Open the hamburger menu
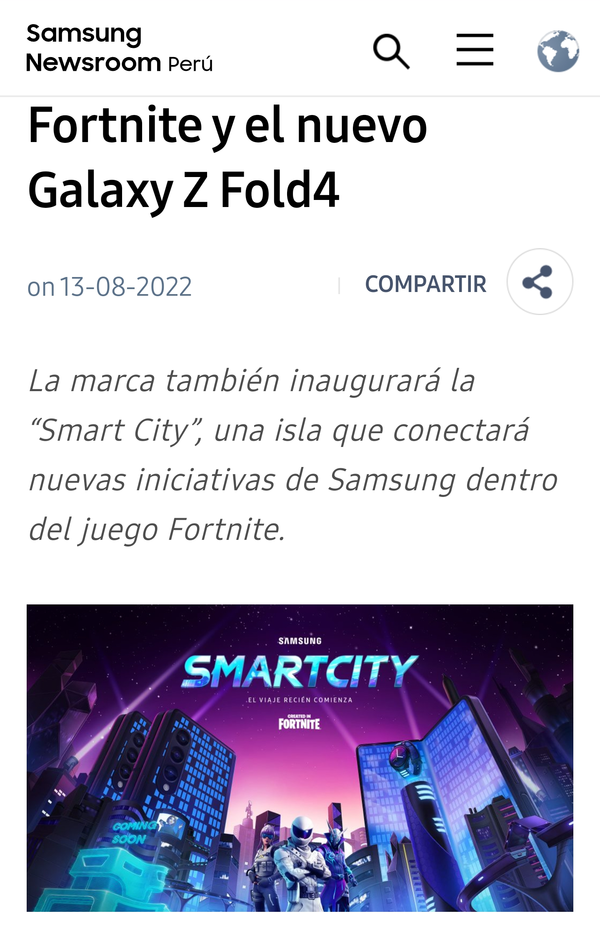Screen dimensions: 600x931 (x=475, y=50)
